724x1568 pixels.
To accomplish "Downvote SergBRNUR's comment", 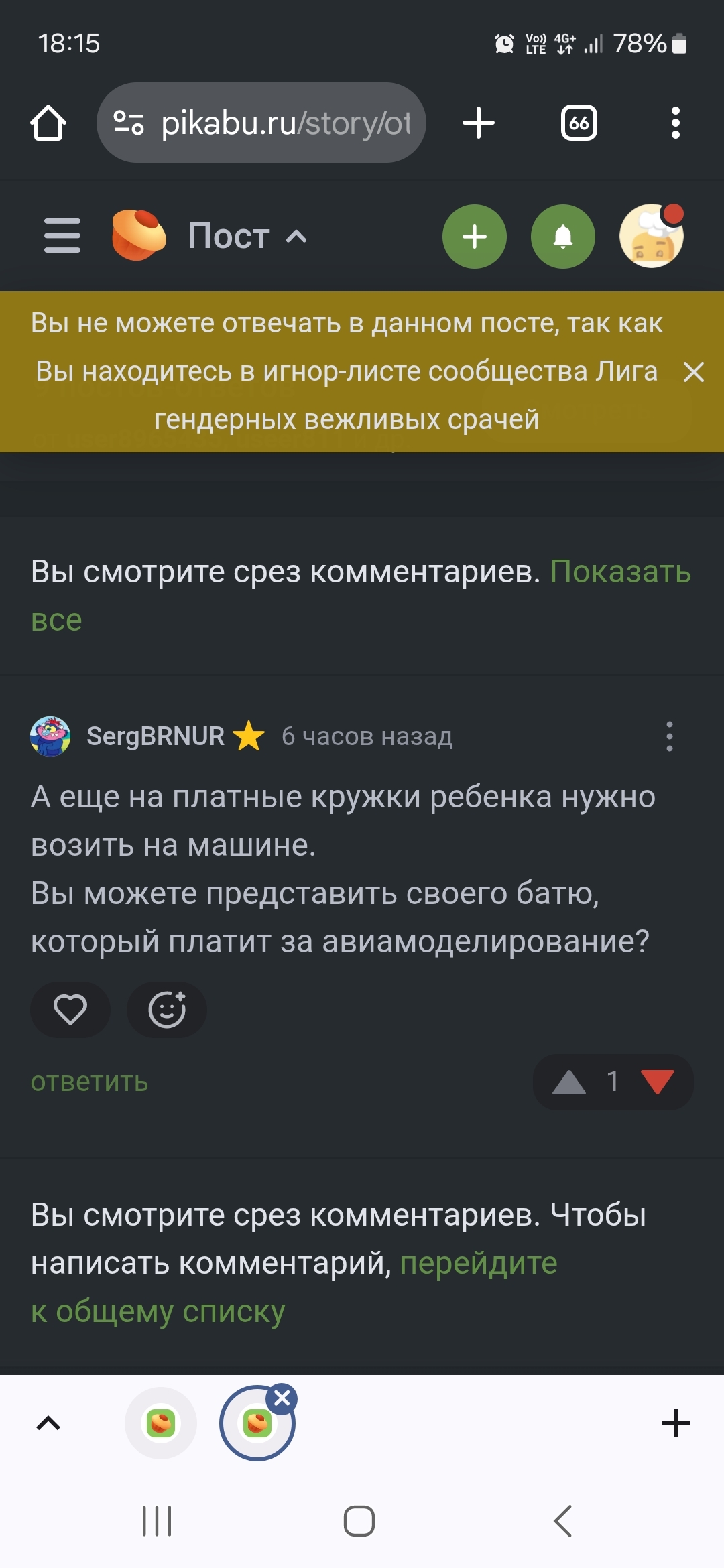I will point(657,1082).
